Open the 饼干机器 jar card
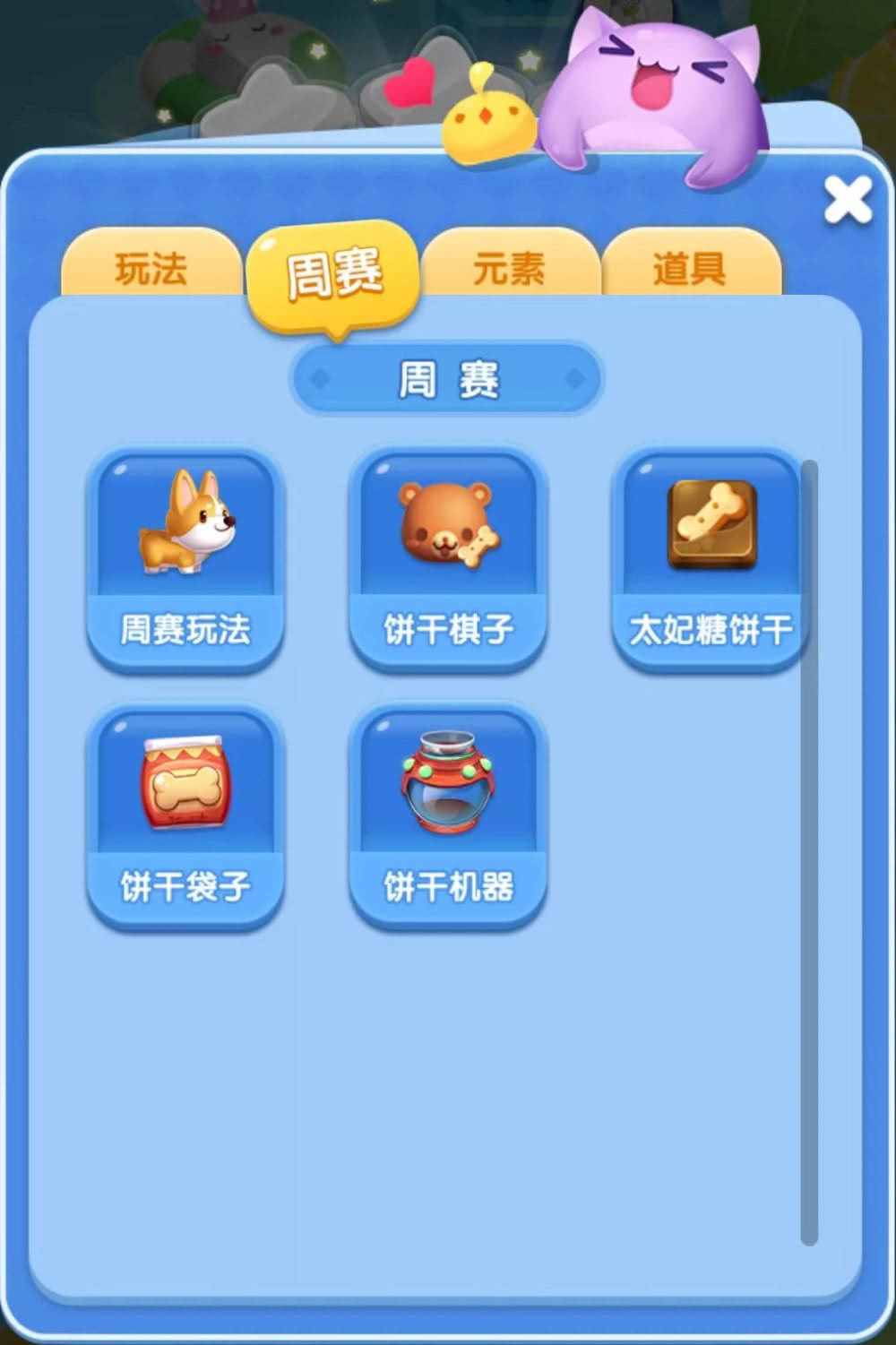Image resolution: width=896 pixels, height=1345 pixels. tap(448, 817)
